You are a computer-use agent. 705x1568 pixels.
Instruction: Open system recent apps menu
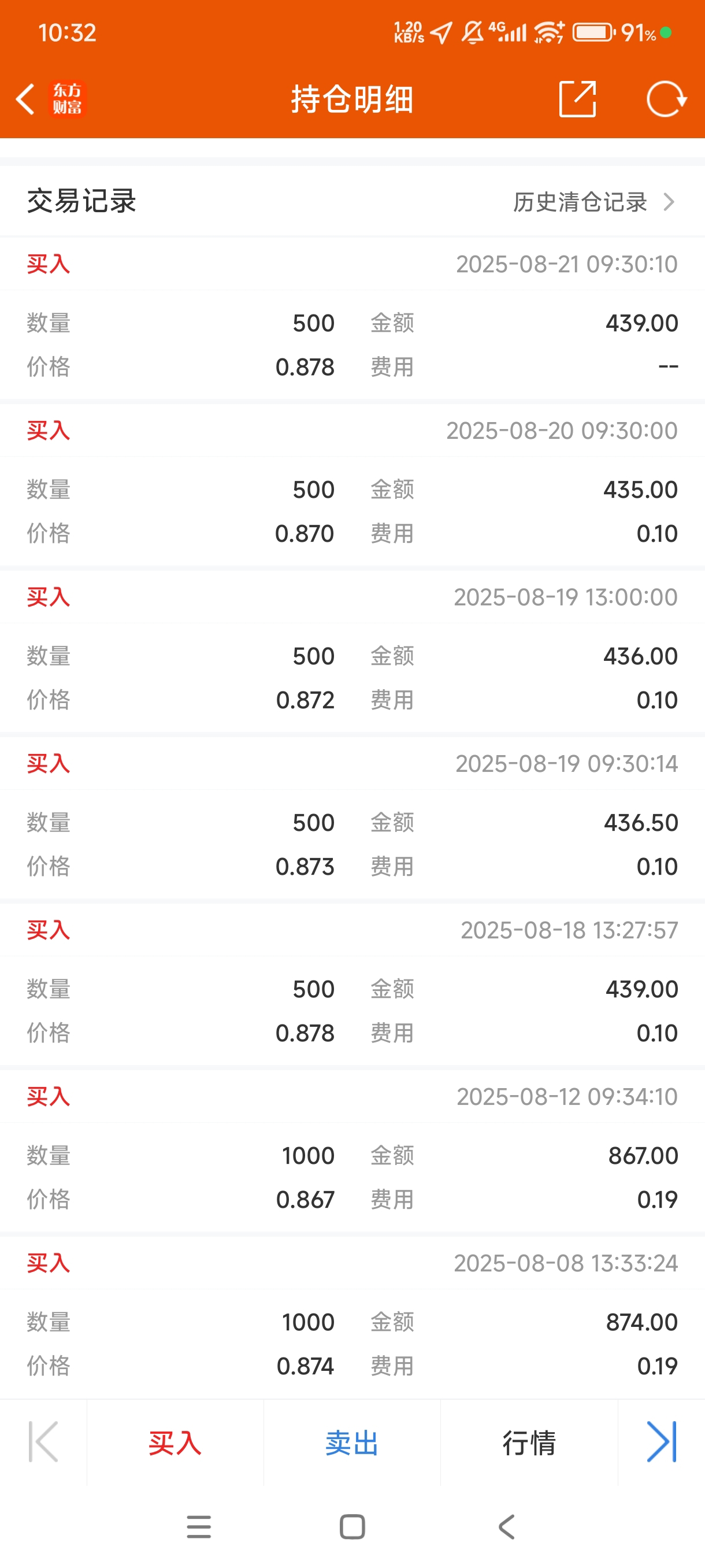point(199,1526)
